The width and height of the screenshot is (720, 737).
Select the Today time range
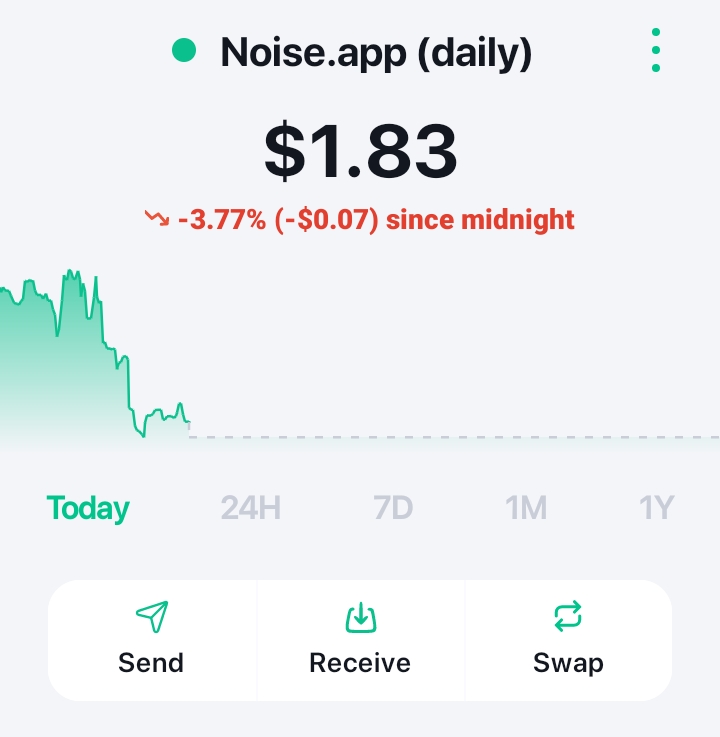88,508
